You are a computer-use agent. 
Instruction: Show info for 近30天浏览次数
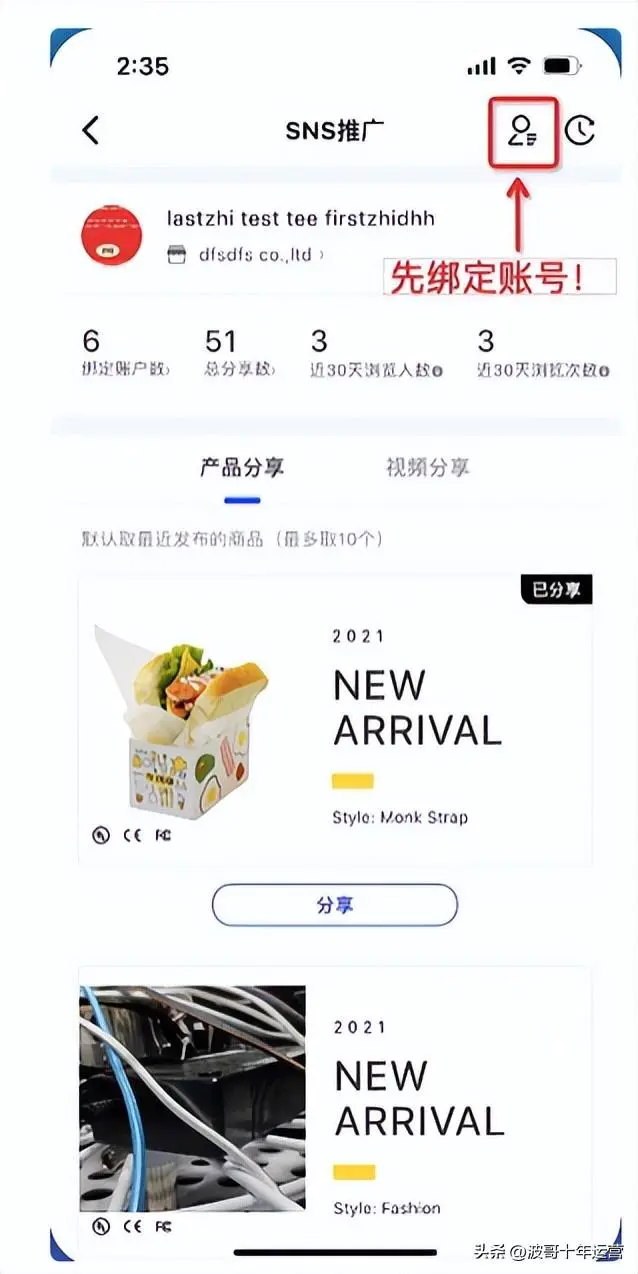pyautogui.click(x=604, y=370)
